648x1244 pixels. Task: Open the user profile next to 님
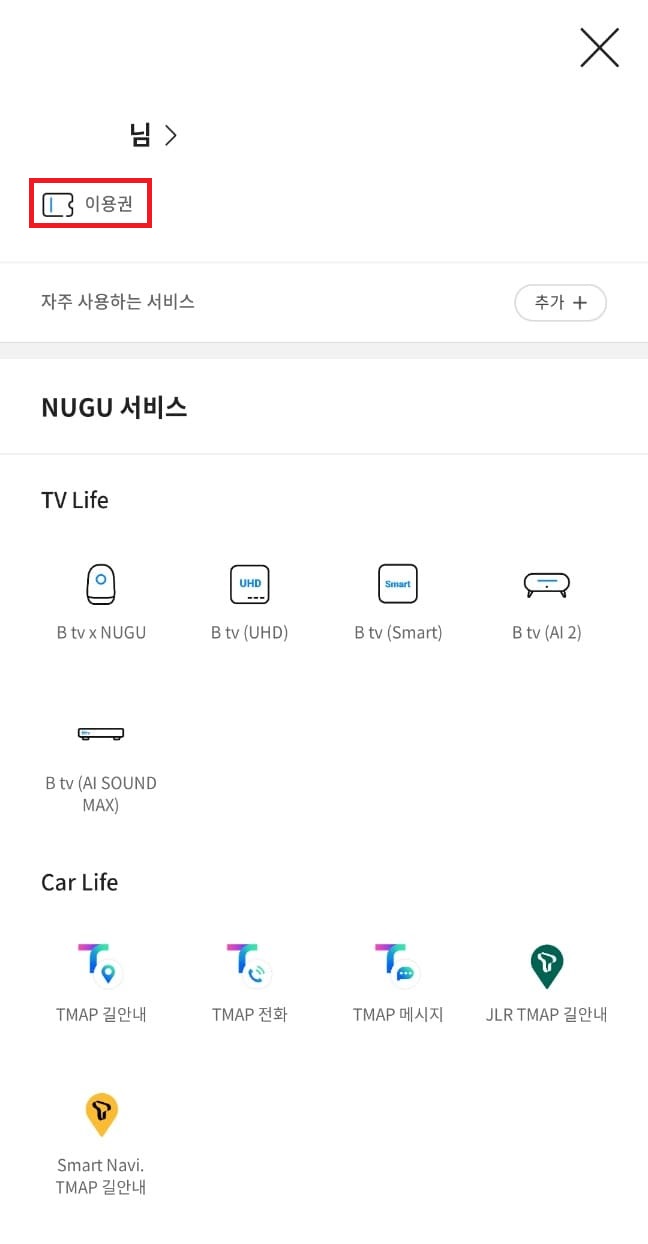pyautogui.click(x=153, y=135)
